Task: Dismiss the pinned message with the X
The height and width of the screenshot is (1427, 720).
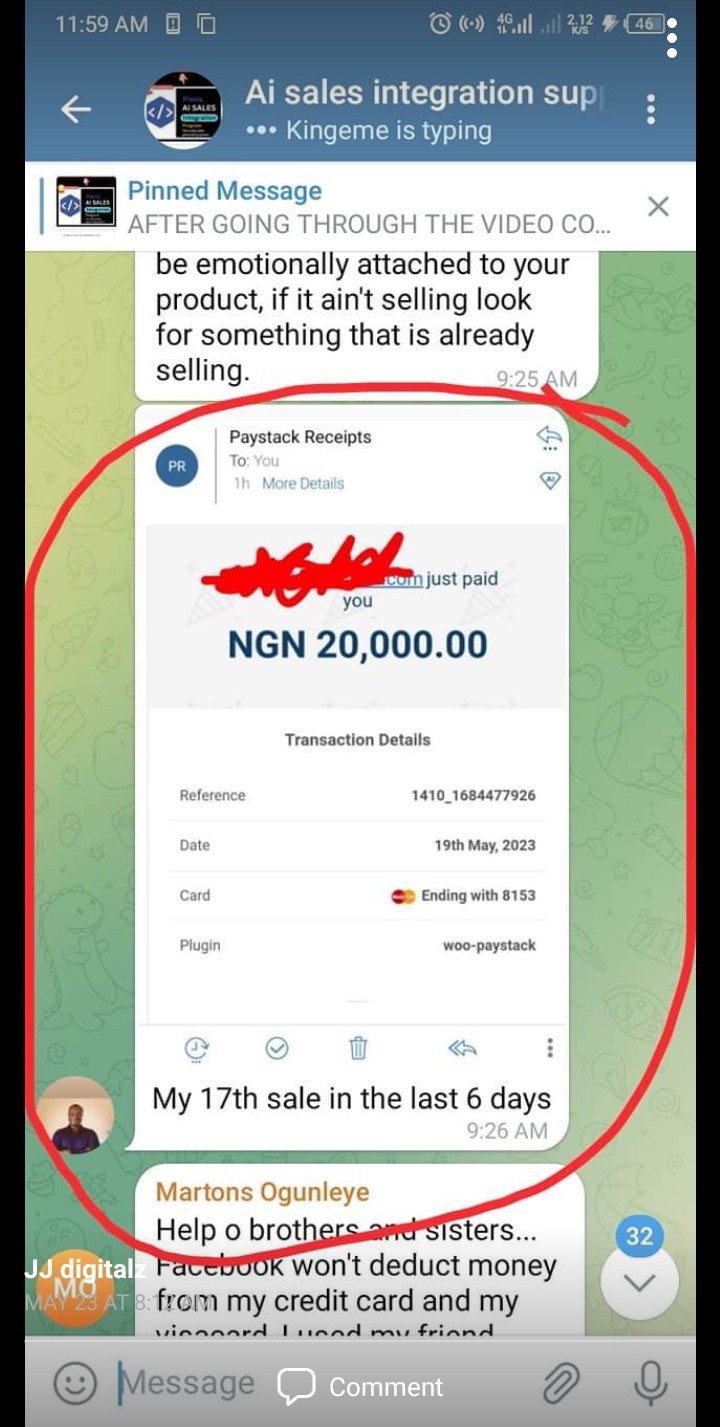Action: click(x=658, y=206)
